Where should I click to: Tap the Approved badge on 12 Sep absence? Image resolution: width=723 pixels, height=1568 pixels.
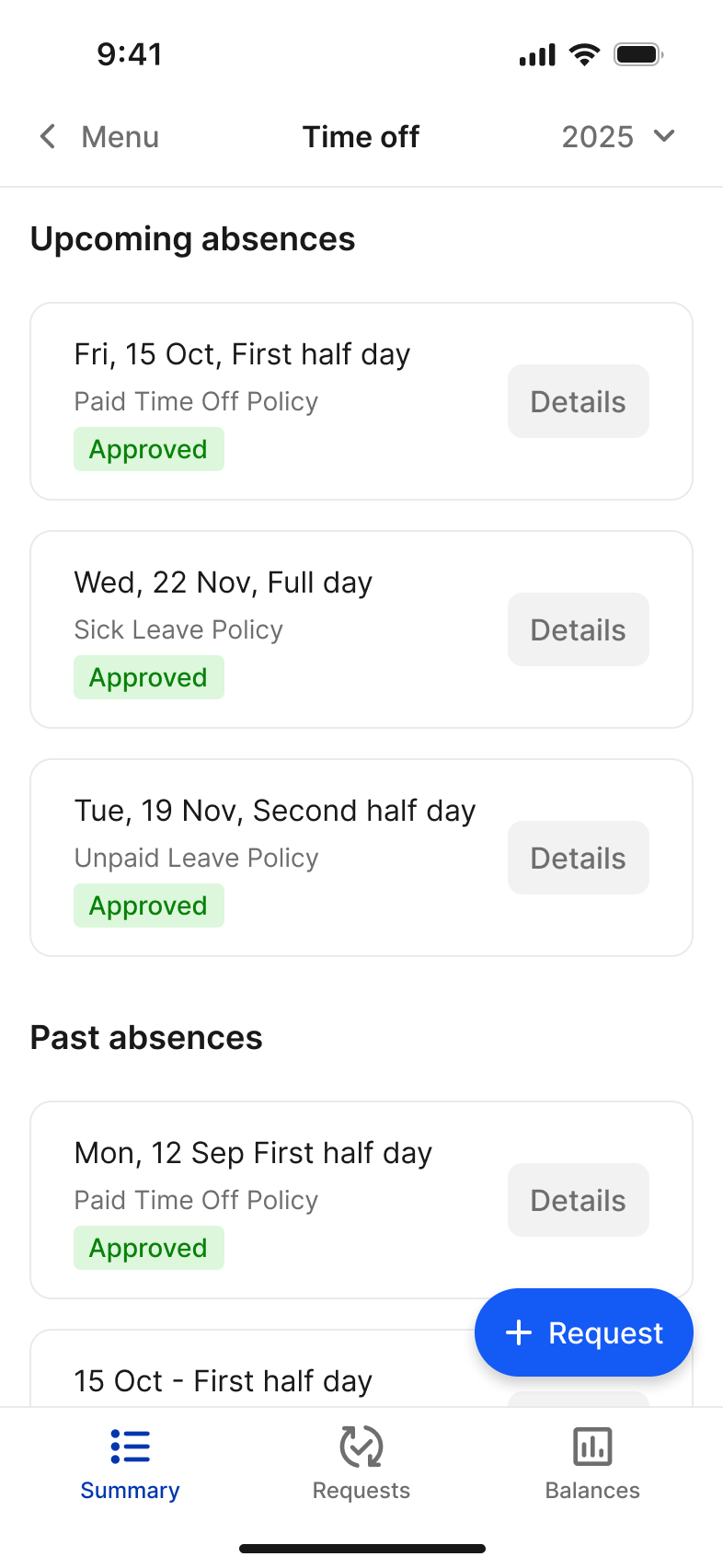148,1247
